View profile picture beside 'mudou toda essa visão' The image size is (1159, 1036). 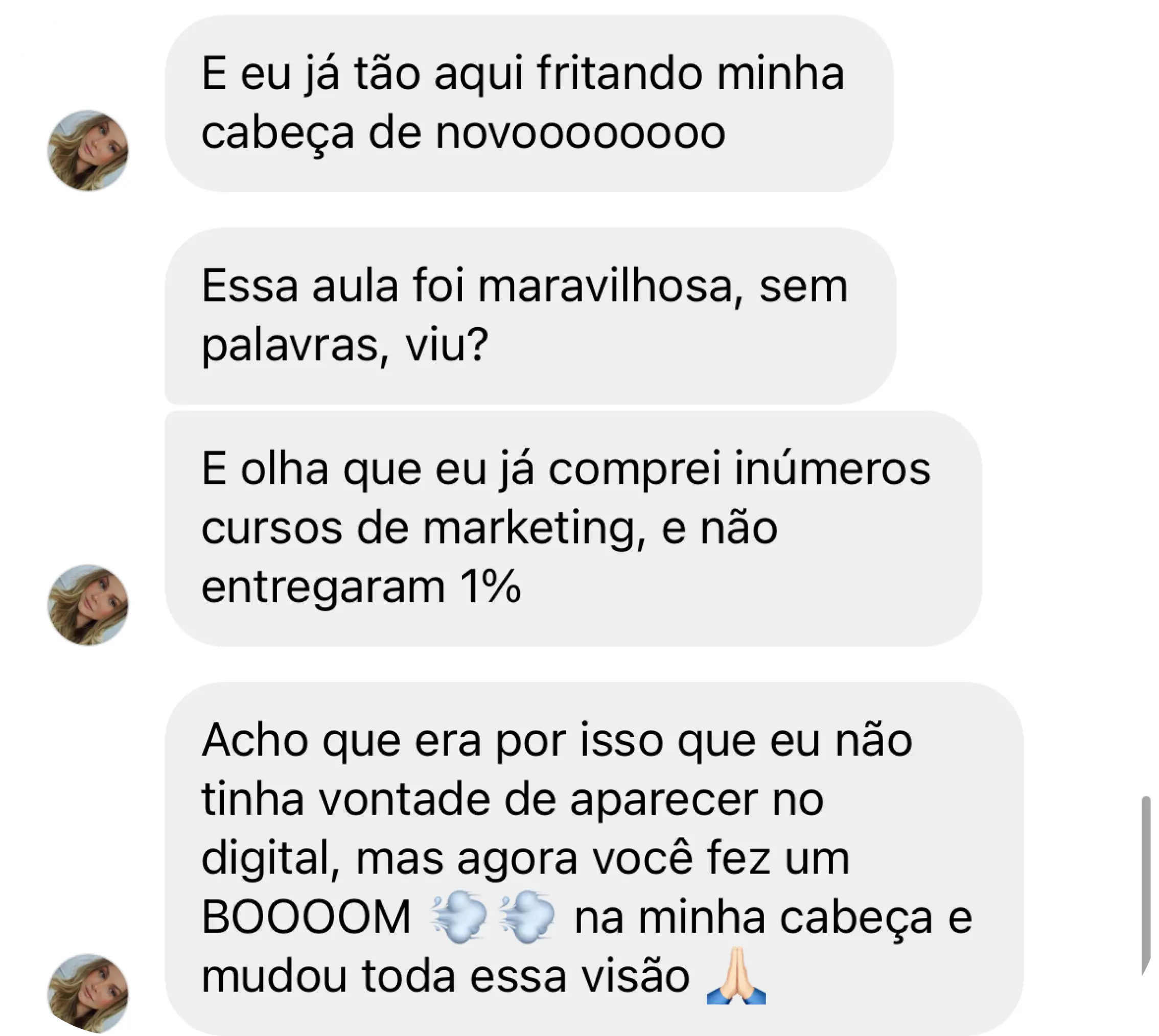click(88, 994)
